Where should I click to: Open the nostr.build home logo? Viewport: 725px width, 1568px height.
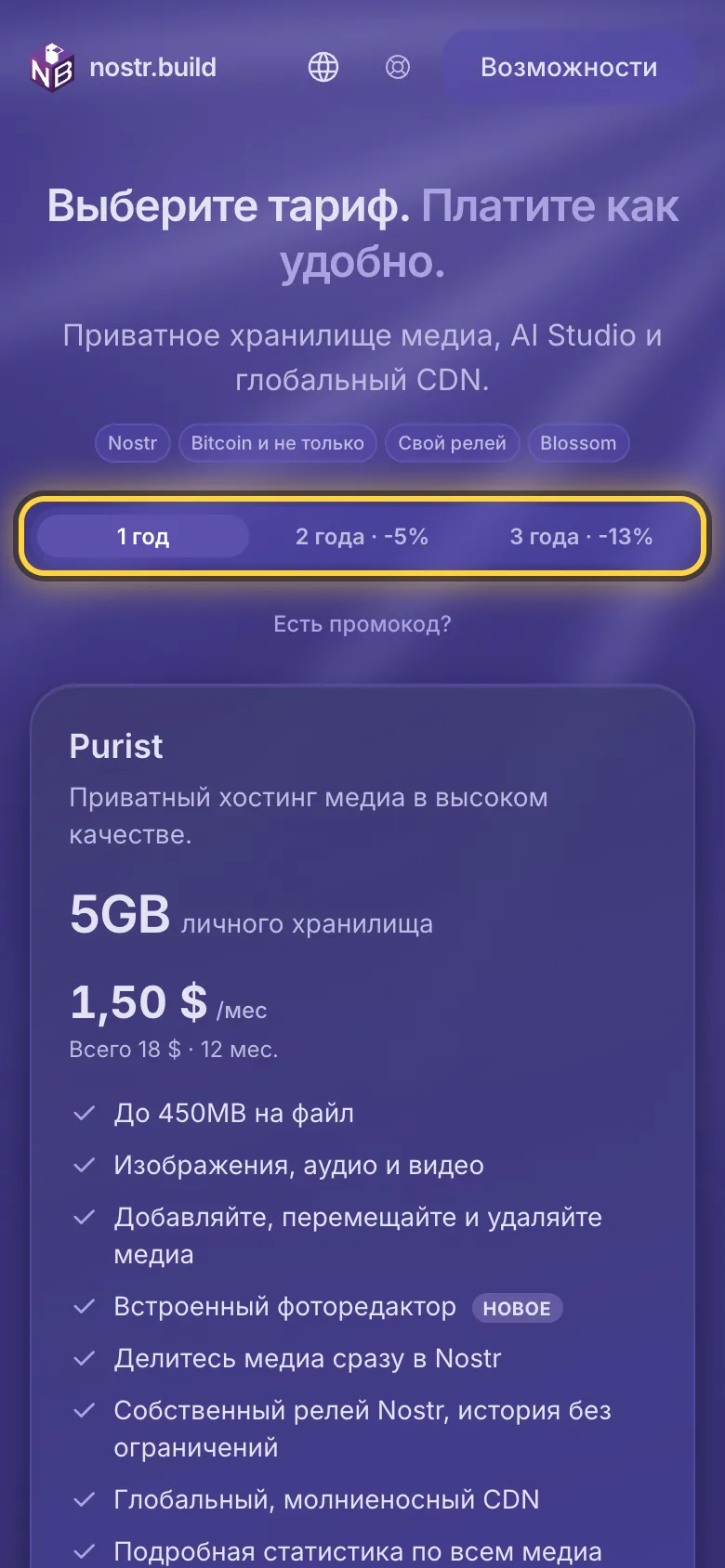(x=123, y=67)
